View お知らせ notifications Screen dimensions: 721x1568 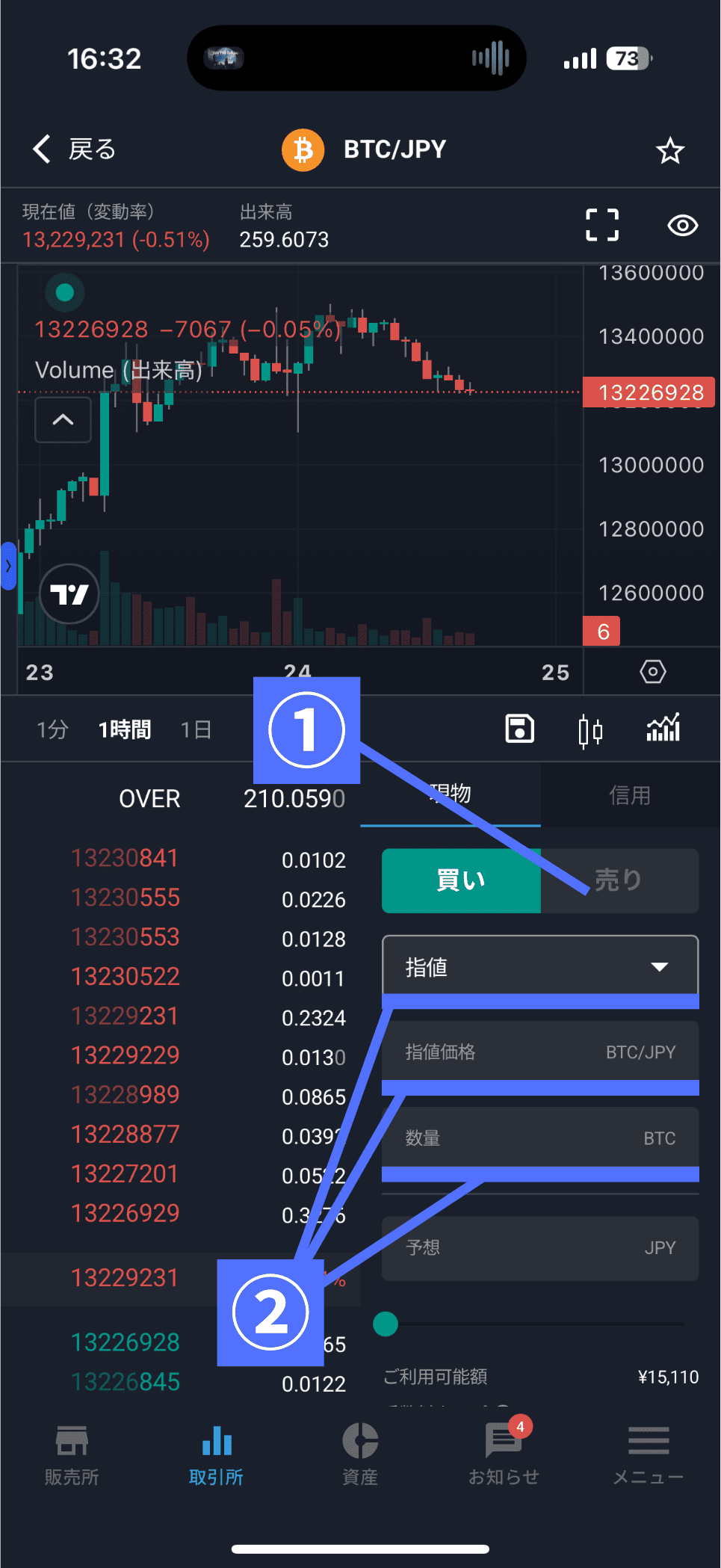[x=504, y=1454]
